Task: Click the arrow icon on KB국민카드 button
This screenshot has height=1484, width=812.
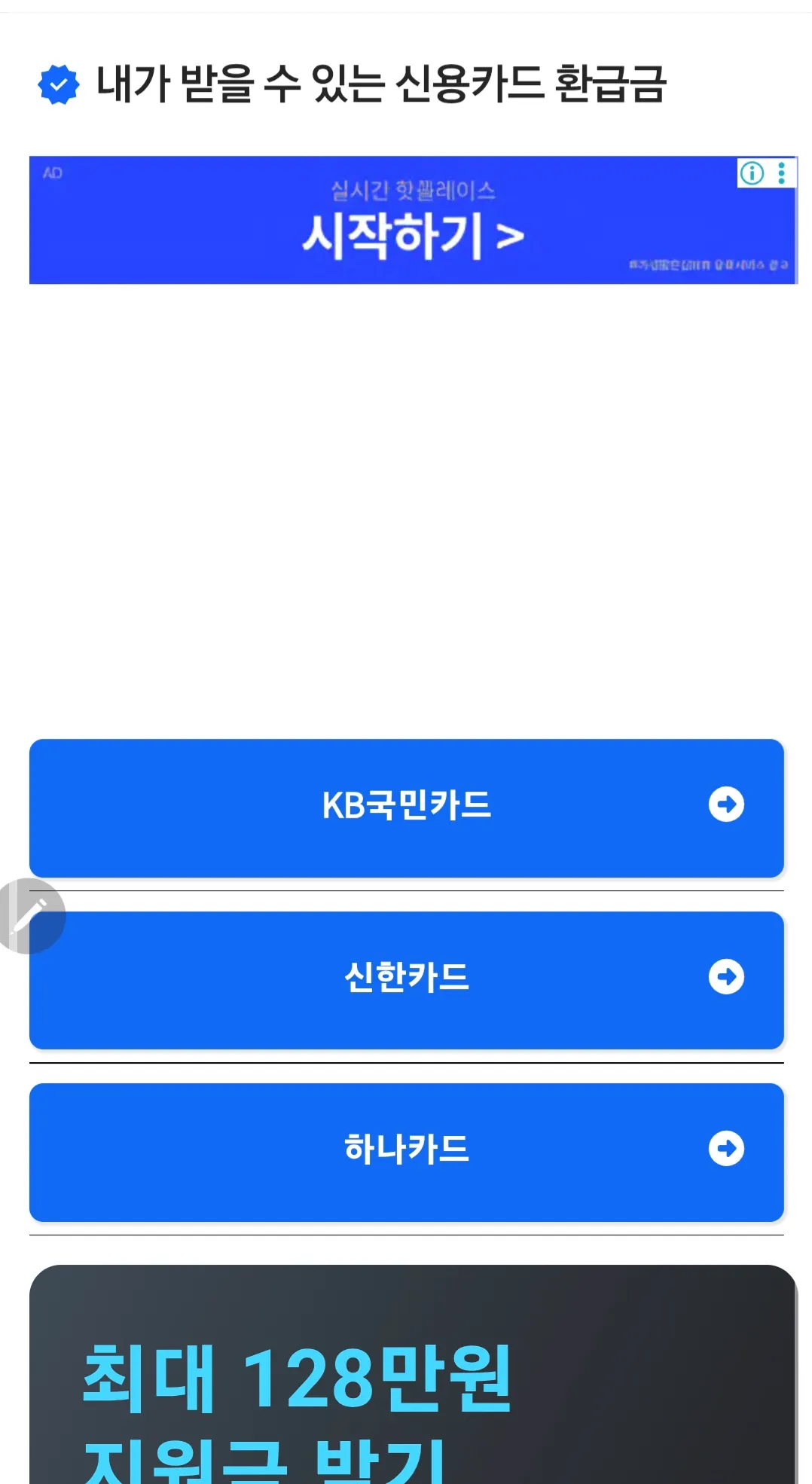Action: (726, 805)
